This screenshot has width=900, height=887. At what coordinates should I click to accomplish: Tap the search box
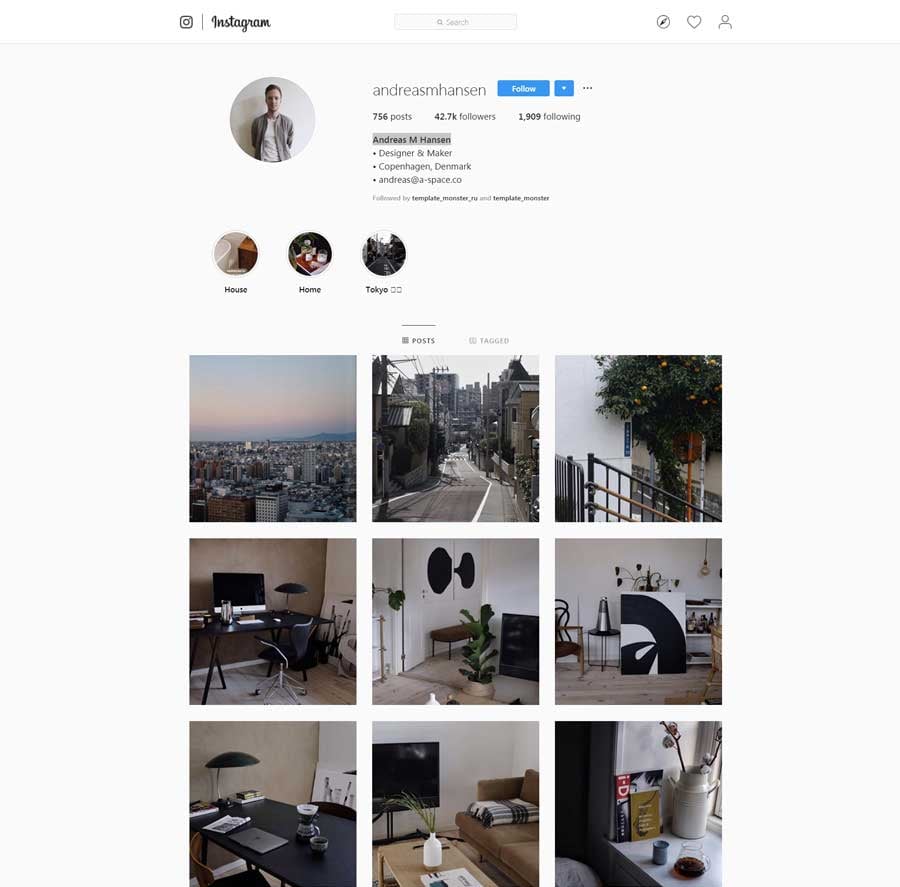coord(455,22)
